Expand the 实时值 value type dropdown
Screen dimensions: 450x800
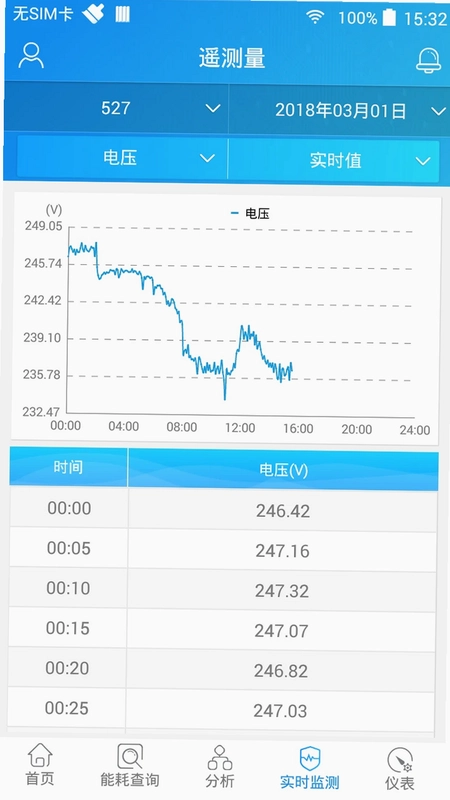pos(333,160)
